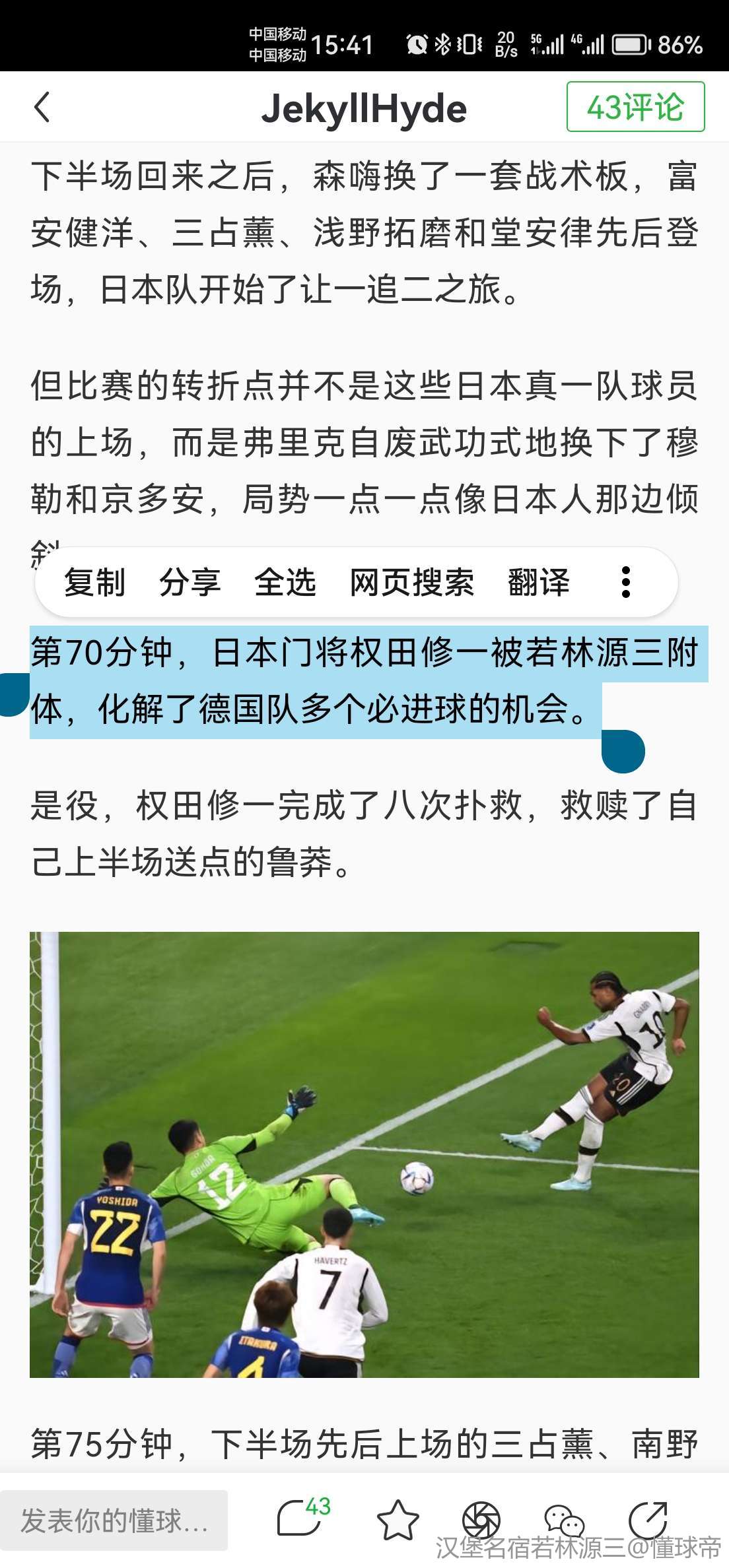Tap the camera shutter share icon
The width and height of the screenshot is (729, 1568).
coord(481,1520)
